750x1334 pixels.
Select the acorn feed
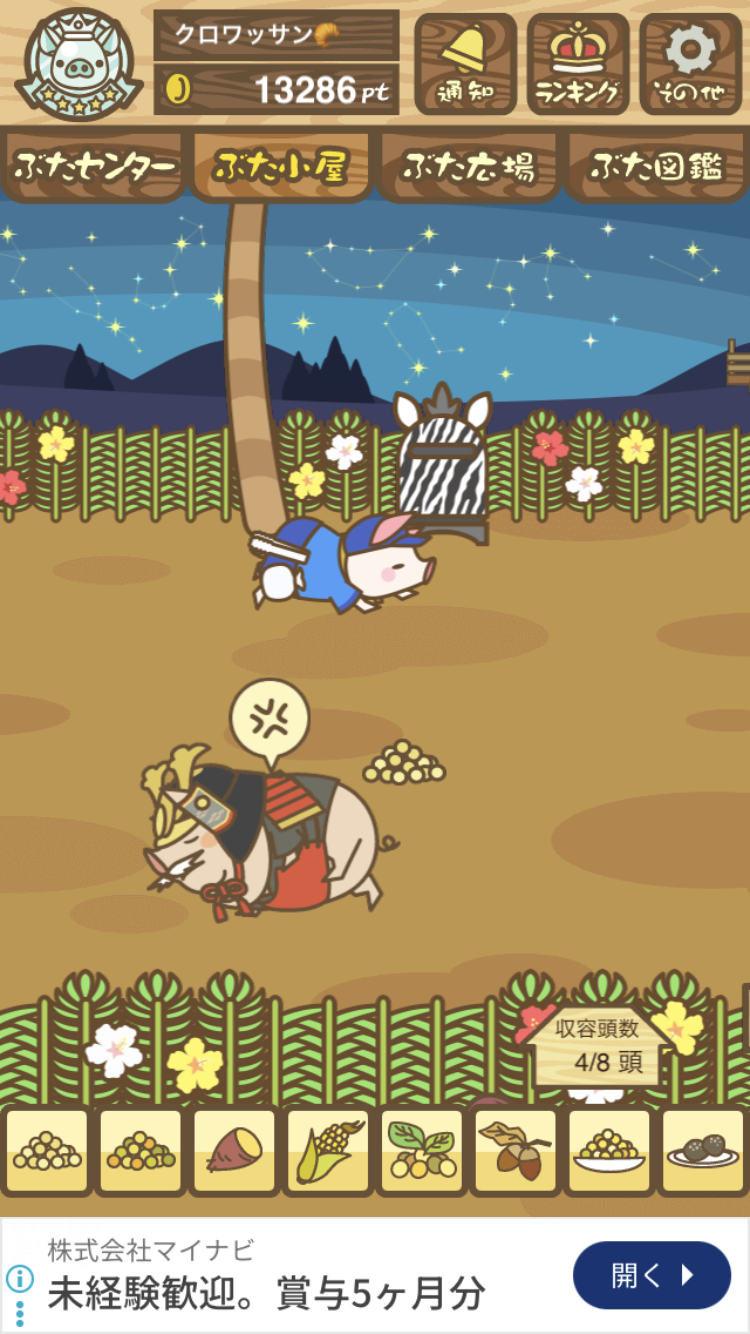click(514, 1151)
